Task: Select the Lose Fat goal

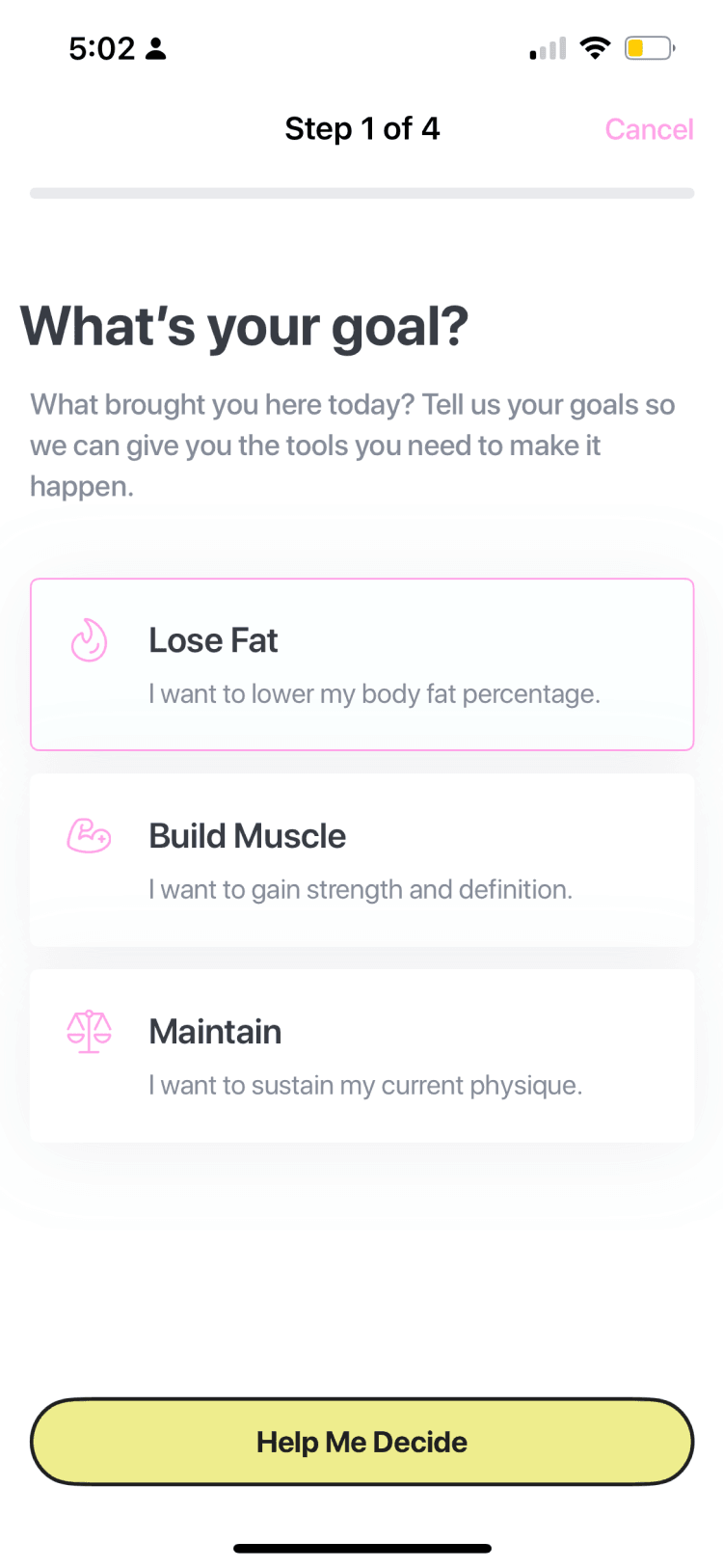Action: click(361, 664)
